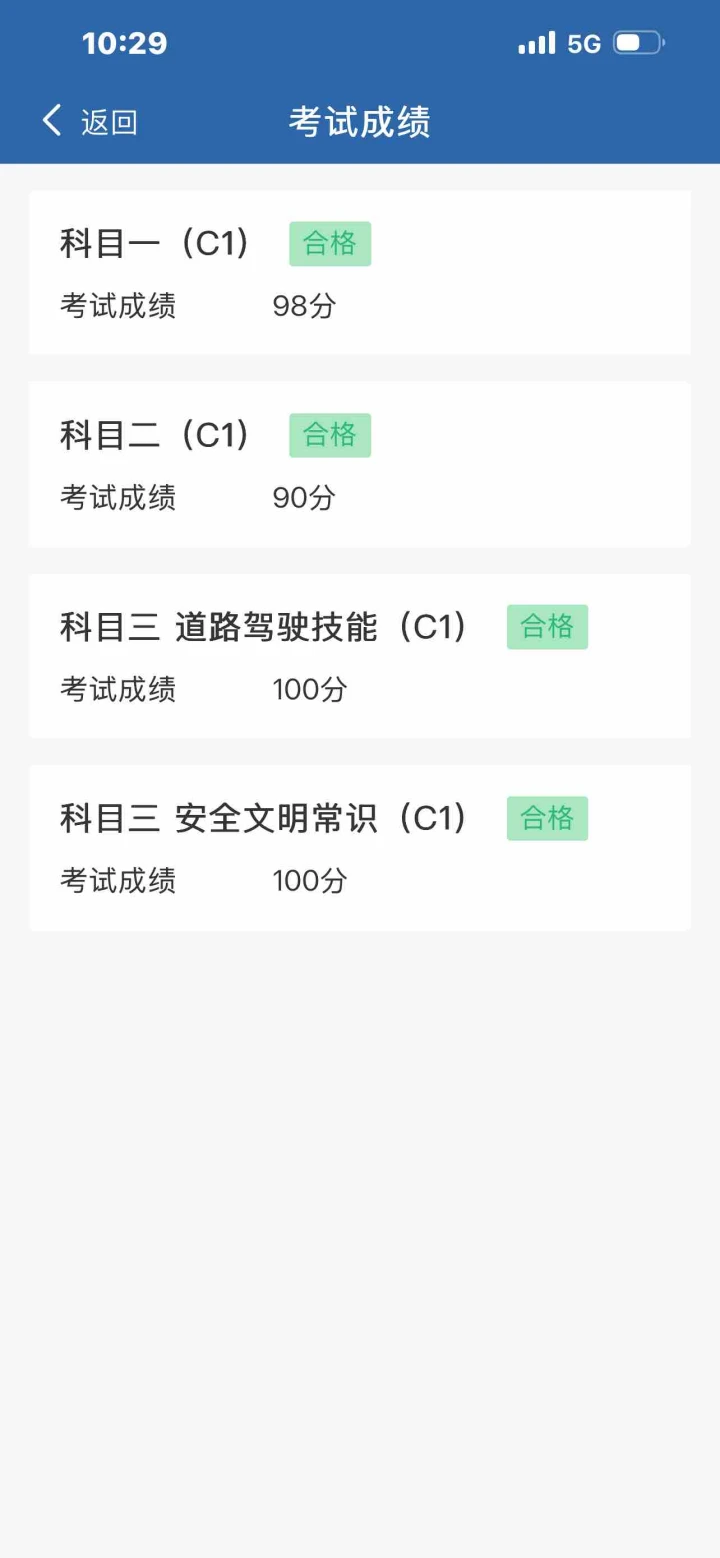720x1558 pixels.
Task: Go back using the 返回 button
Action: pos(89,122)
